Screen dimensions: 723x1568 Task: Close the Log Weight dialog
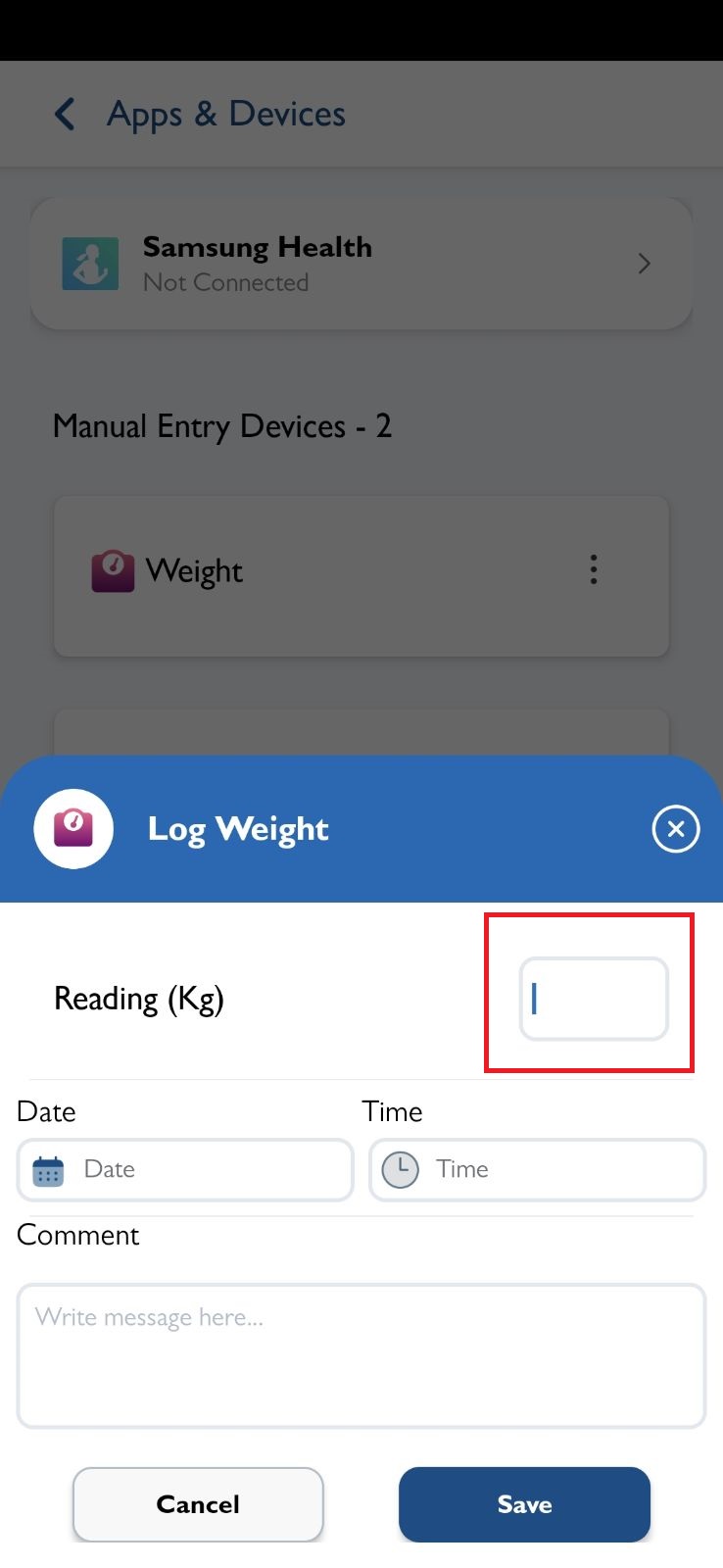pos(675,829)
